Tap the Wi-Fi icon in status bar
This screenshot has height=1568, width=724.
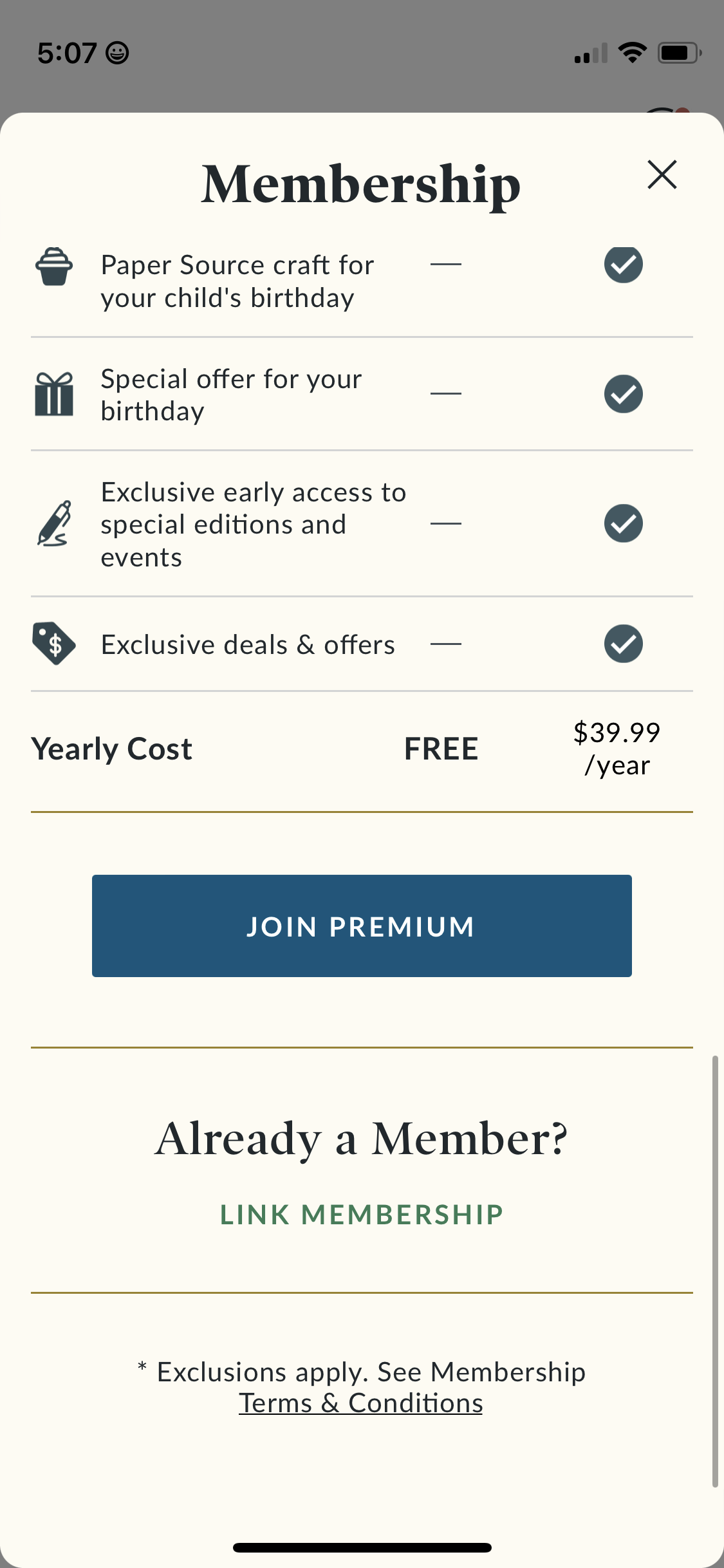pos(633,53)
